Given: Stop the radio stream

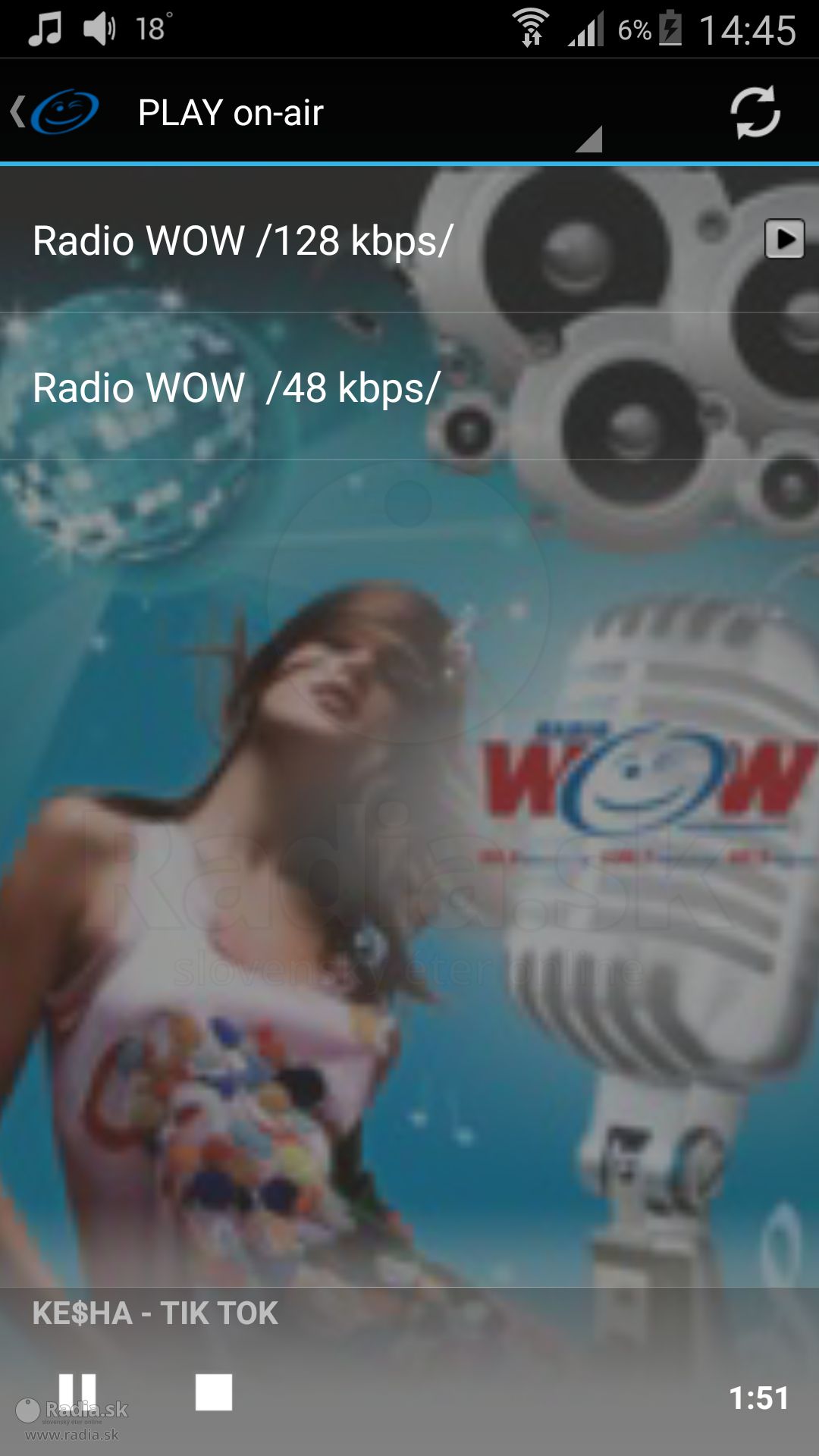Looking at the screenshot, I should 214,1392.
